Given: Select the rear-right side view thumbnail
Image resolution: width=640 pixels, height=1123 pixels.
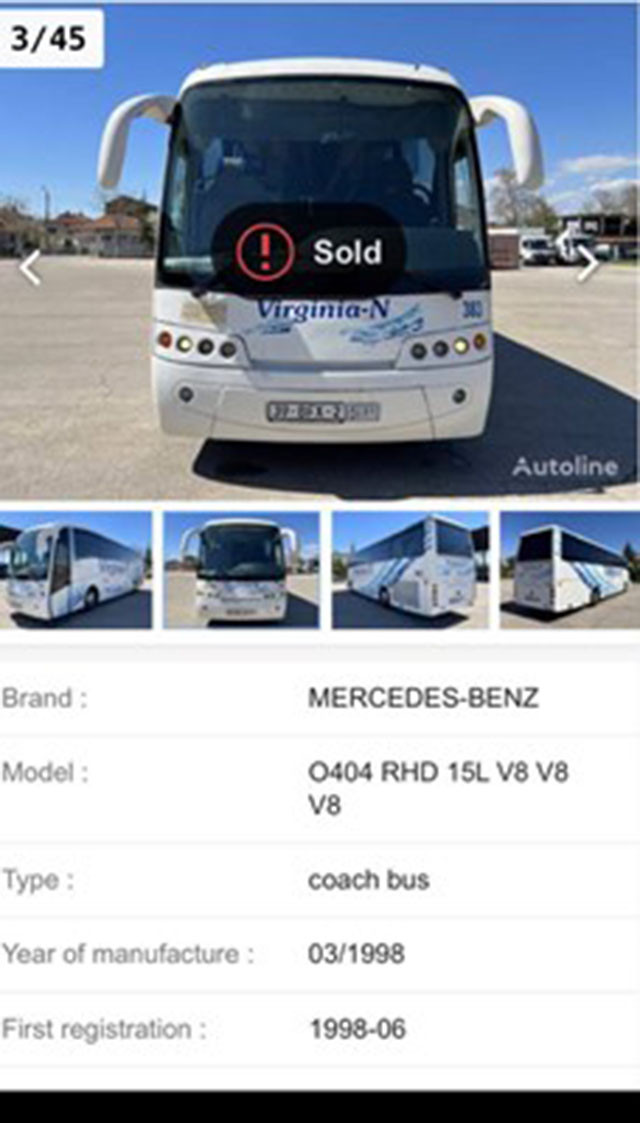Looking at the screenshot, I should pyautogui.click(x=570, y=570).
